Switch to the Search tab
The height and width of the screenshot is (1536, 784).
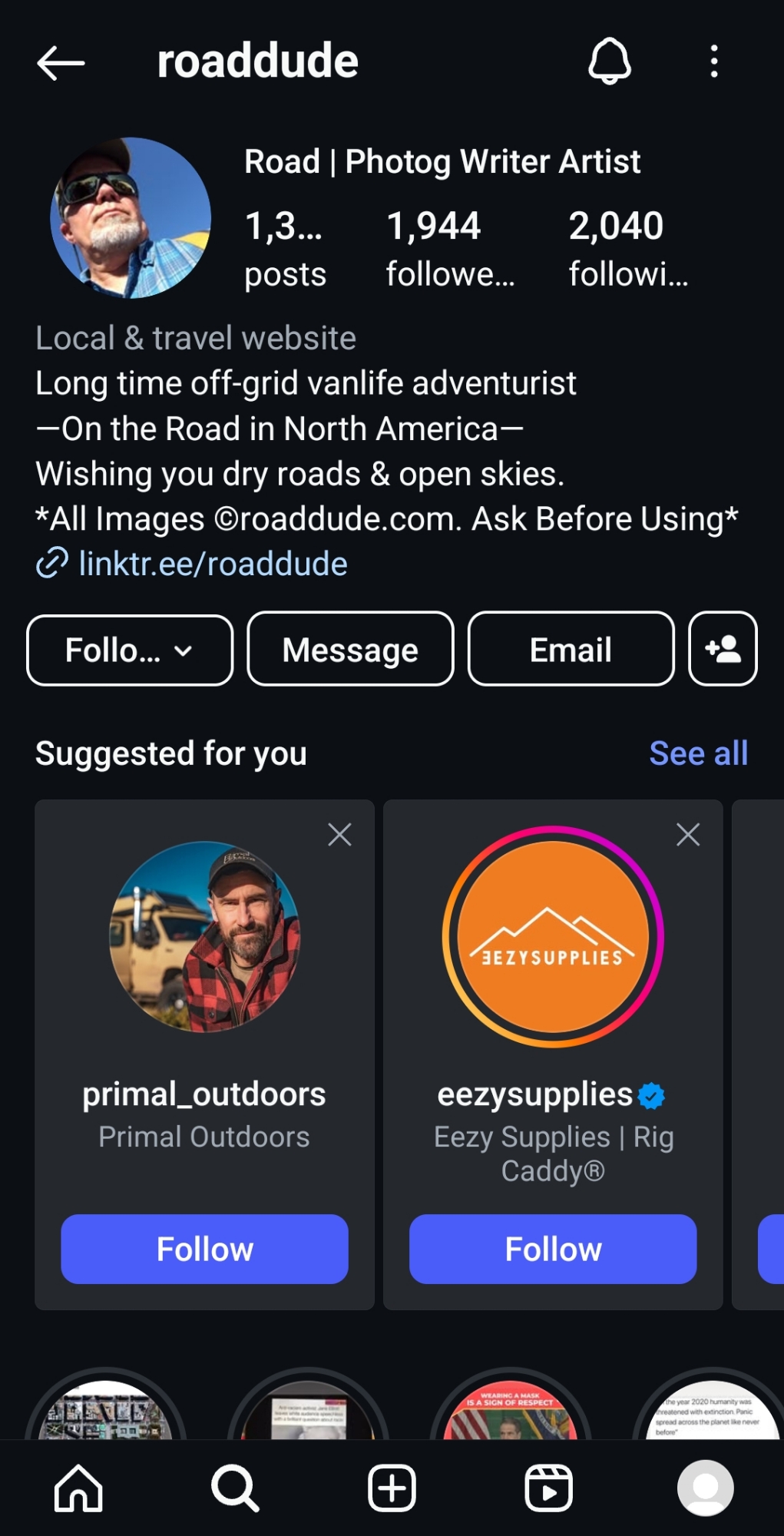[235, 1488]
